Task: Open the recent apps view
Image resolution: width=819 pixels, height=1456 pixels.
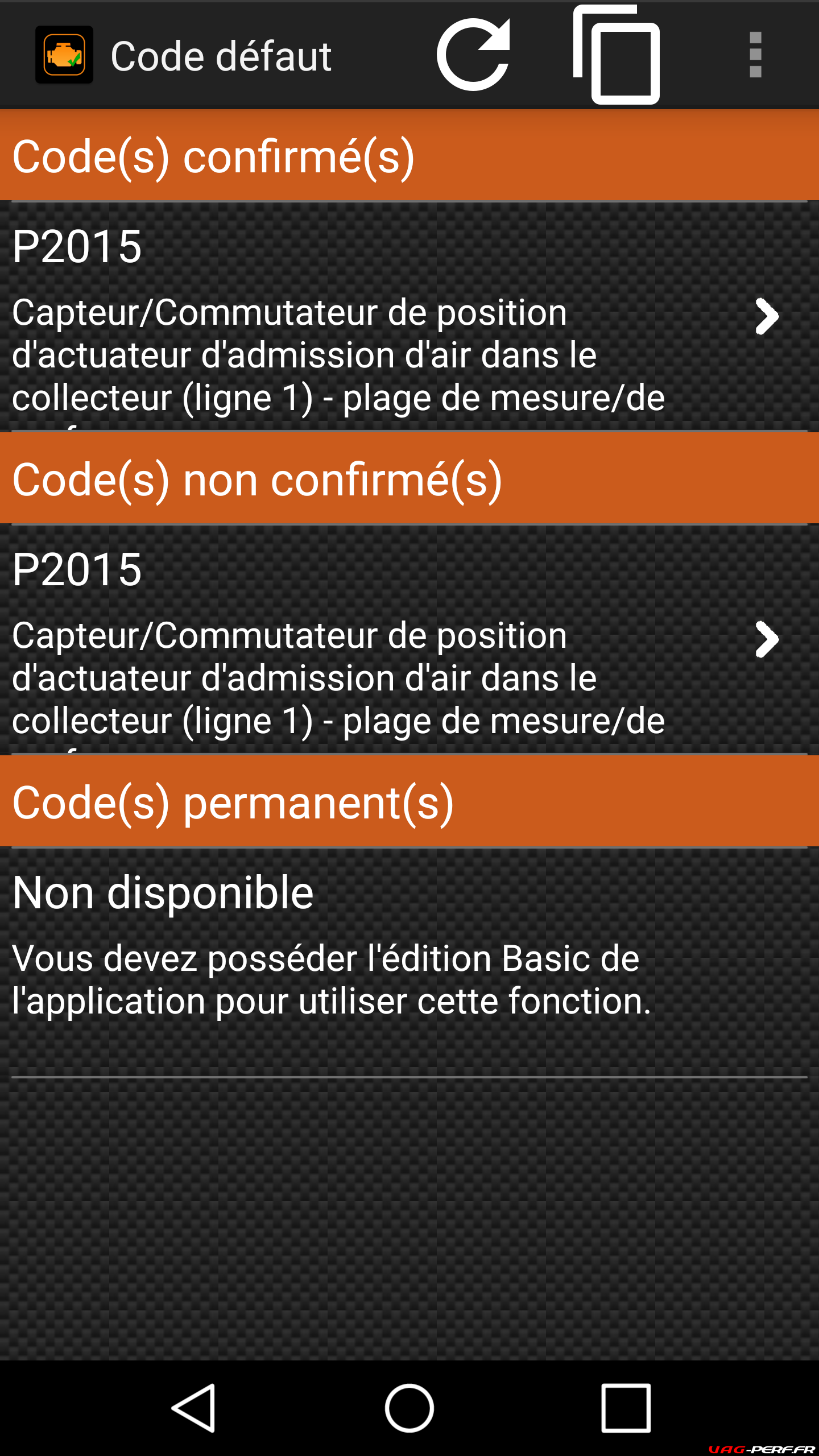Action: tap(626, 1408)
